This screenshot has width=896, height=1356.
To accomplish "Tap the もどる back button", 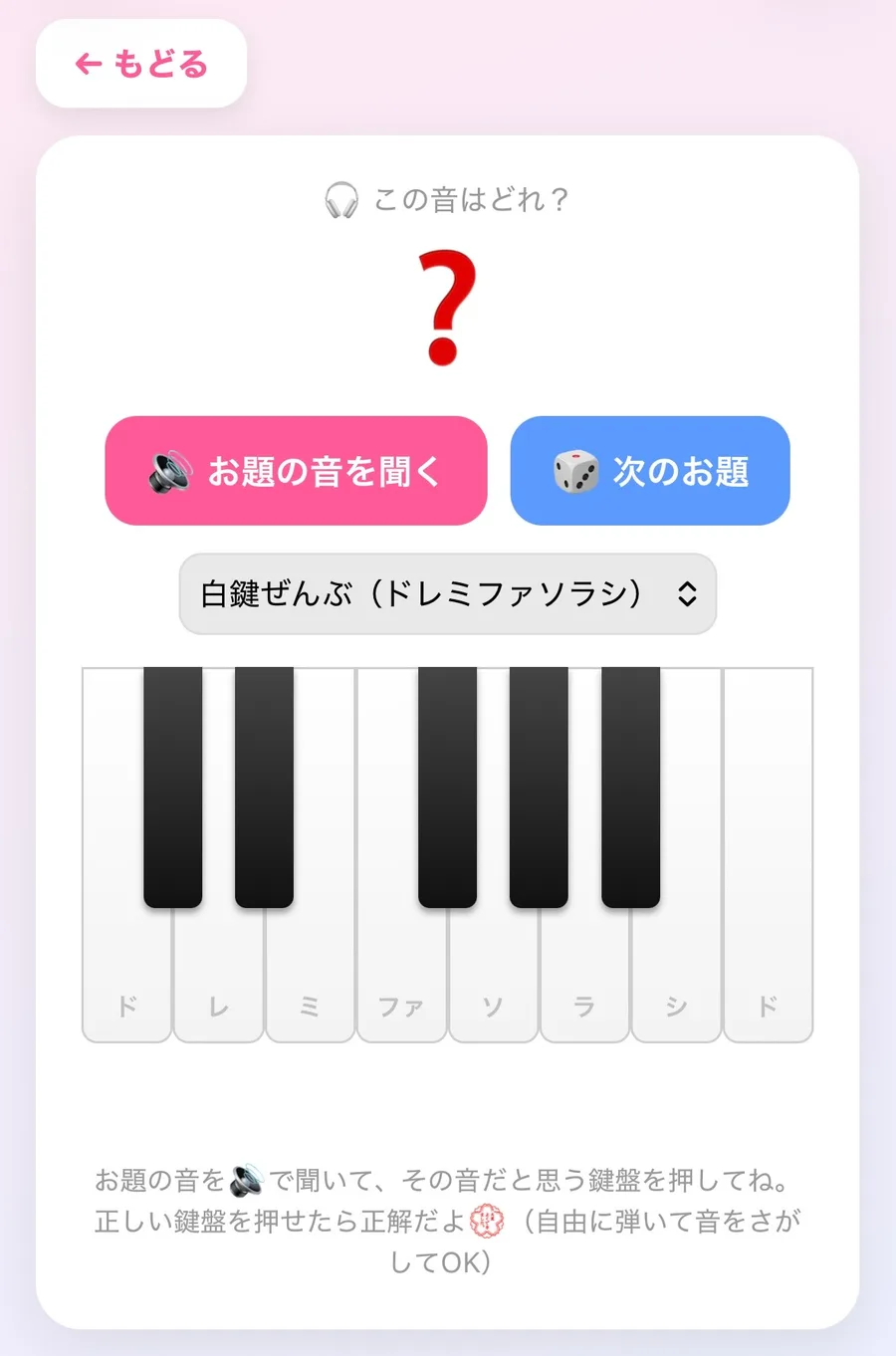I will coord(141,64).
